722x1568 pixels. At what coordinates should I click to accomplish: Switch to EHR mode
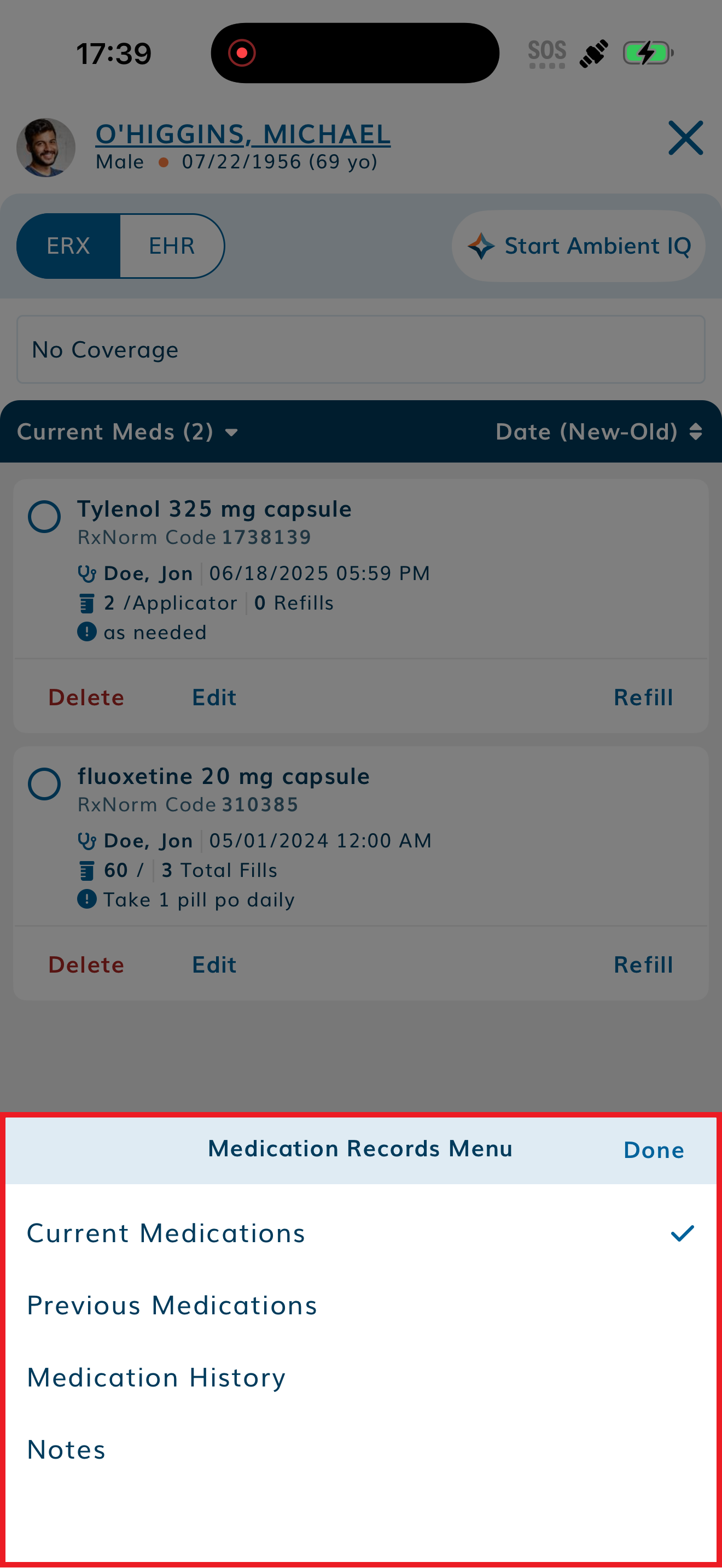[171, 245]
